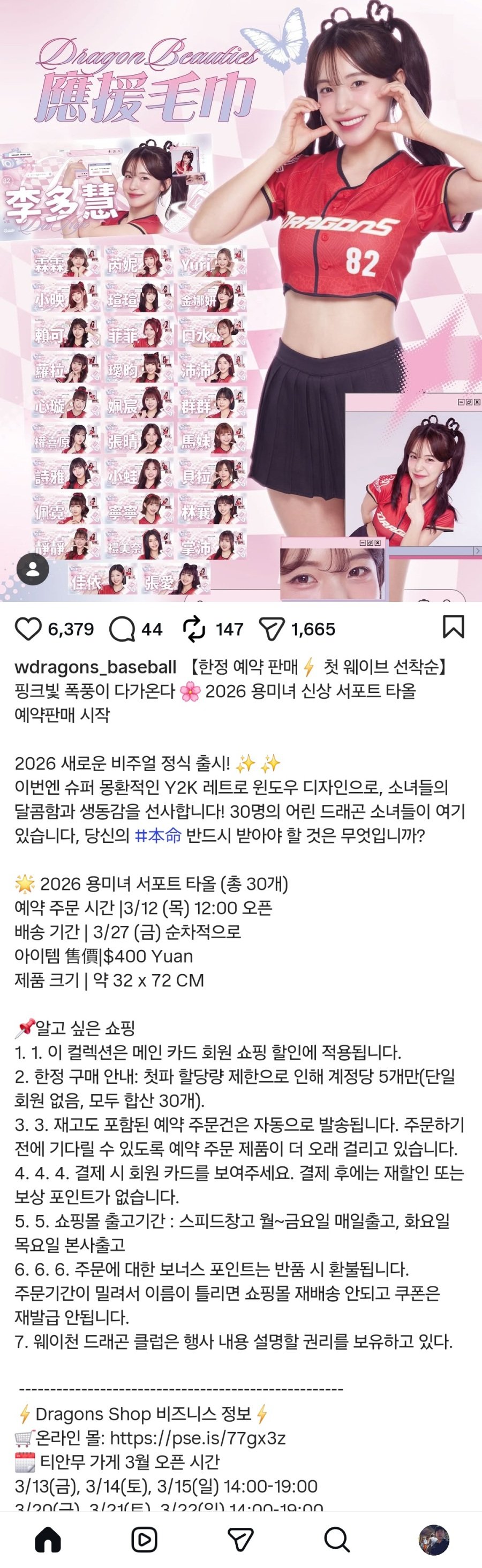Share post via the paper plane icon
The image size is (482, 1568).
pos(272,629)
